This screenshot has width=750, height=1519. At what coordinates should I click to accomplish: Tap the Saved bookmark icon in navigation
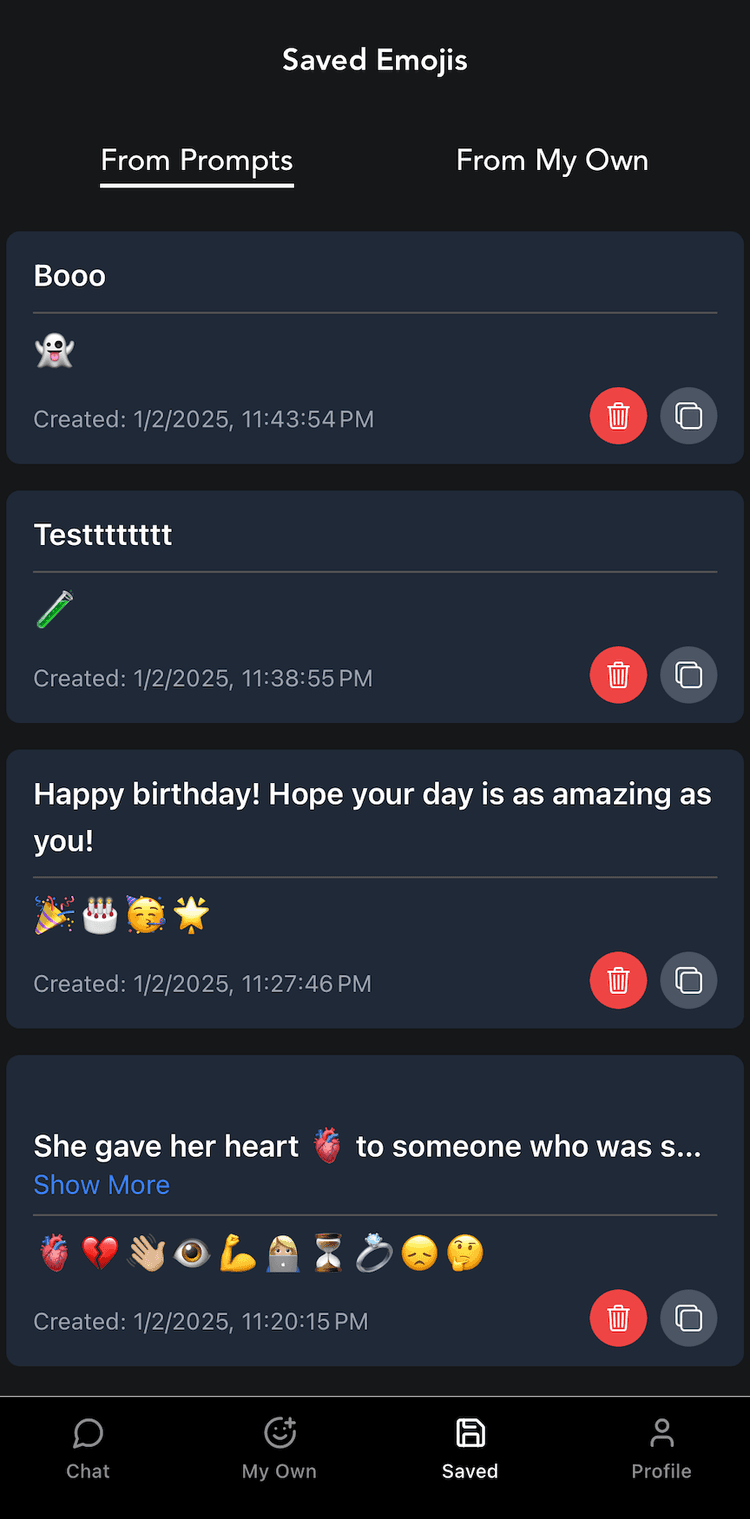[x=470, y=1432]
